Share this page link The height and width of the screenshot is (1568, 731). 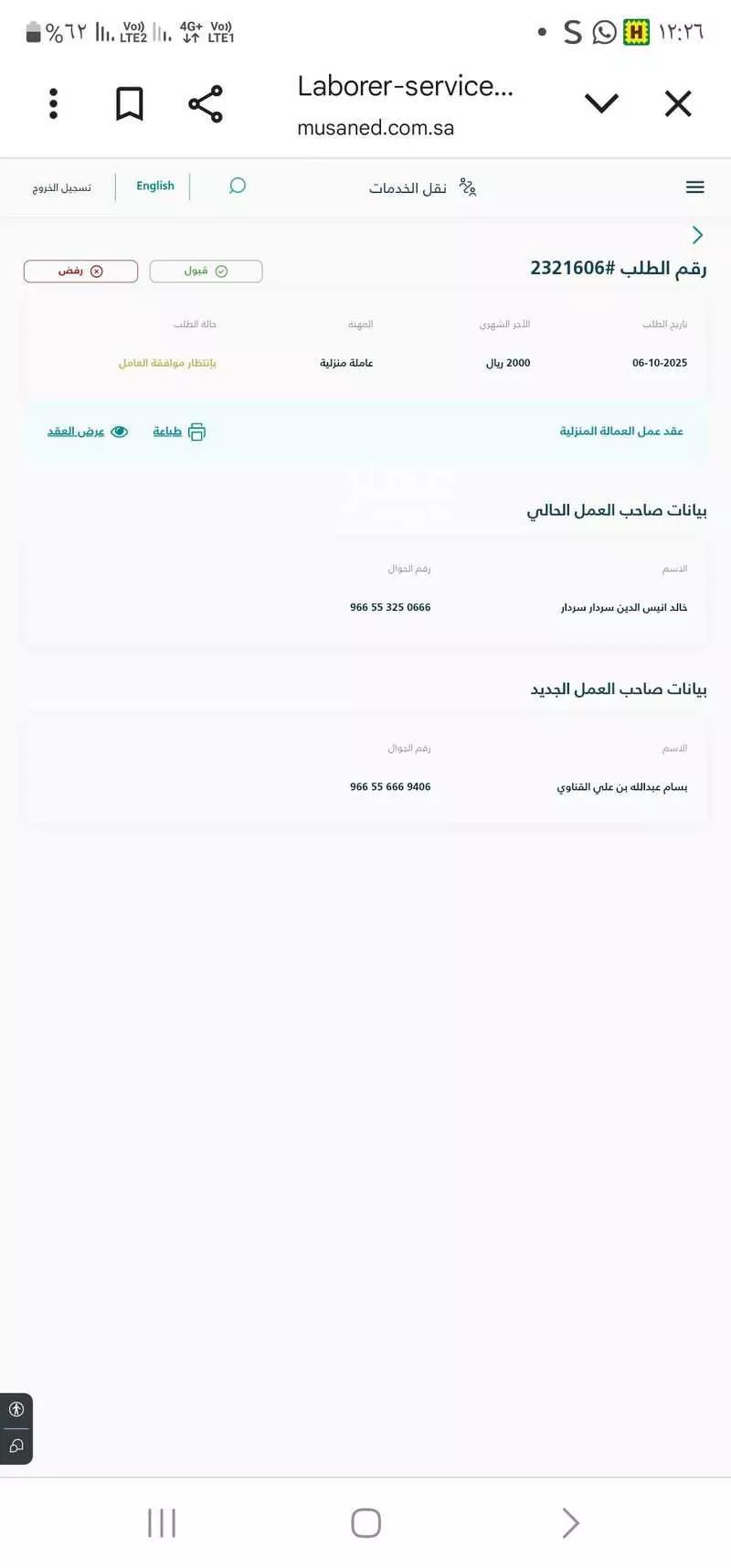coord(206,104)
